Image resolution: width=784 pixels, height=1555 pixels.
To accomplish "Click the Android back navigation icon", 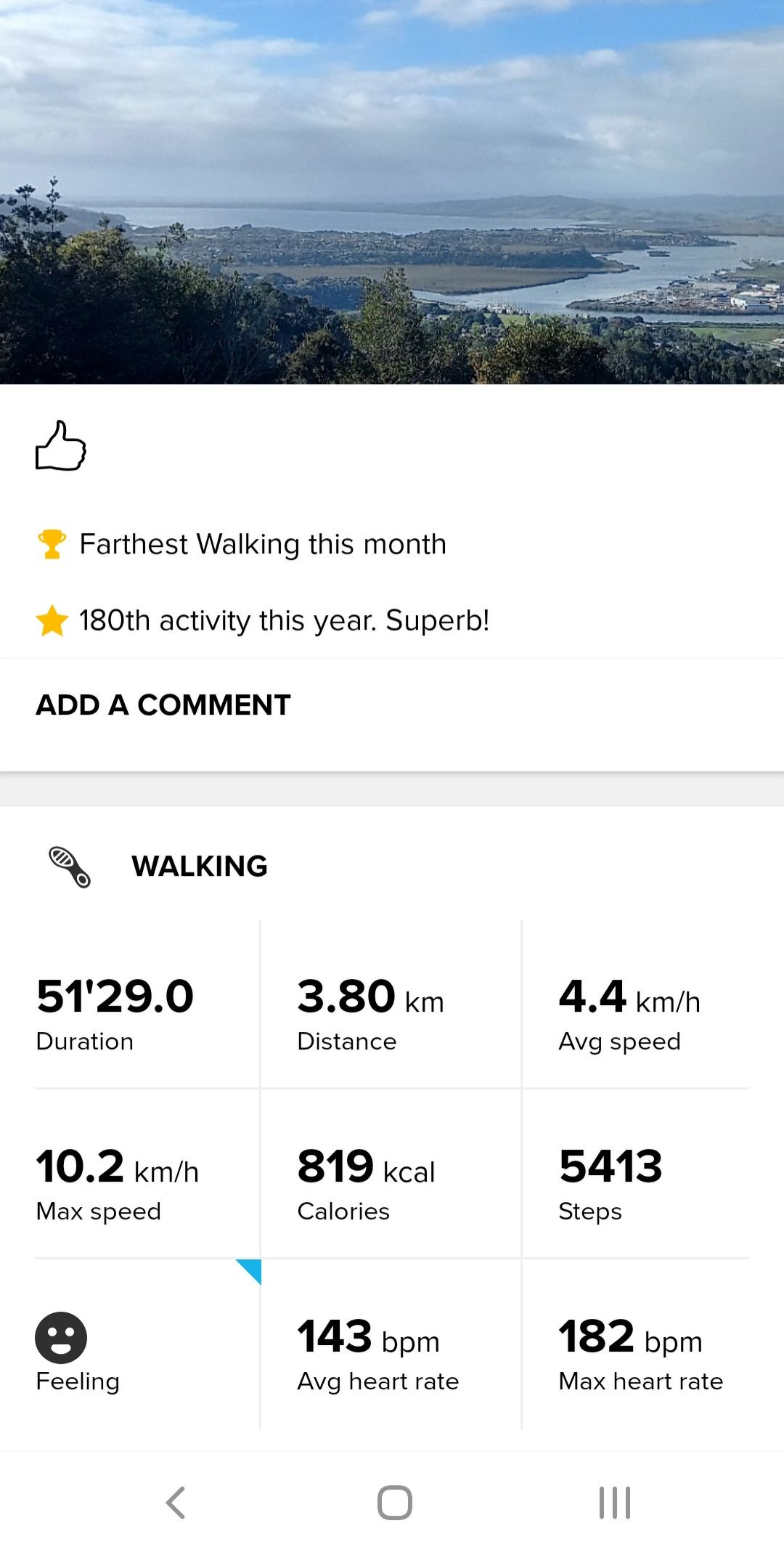I will (174, 1503).
